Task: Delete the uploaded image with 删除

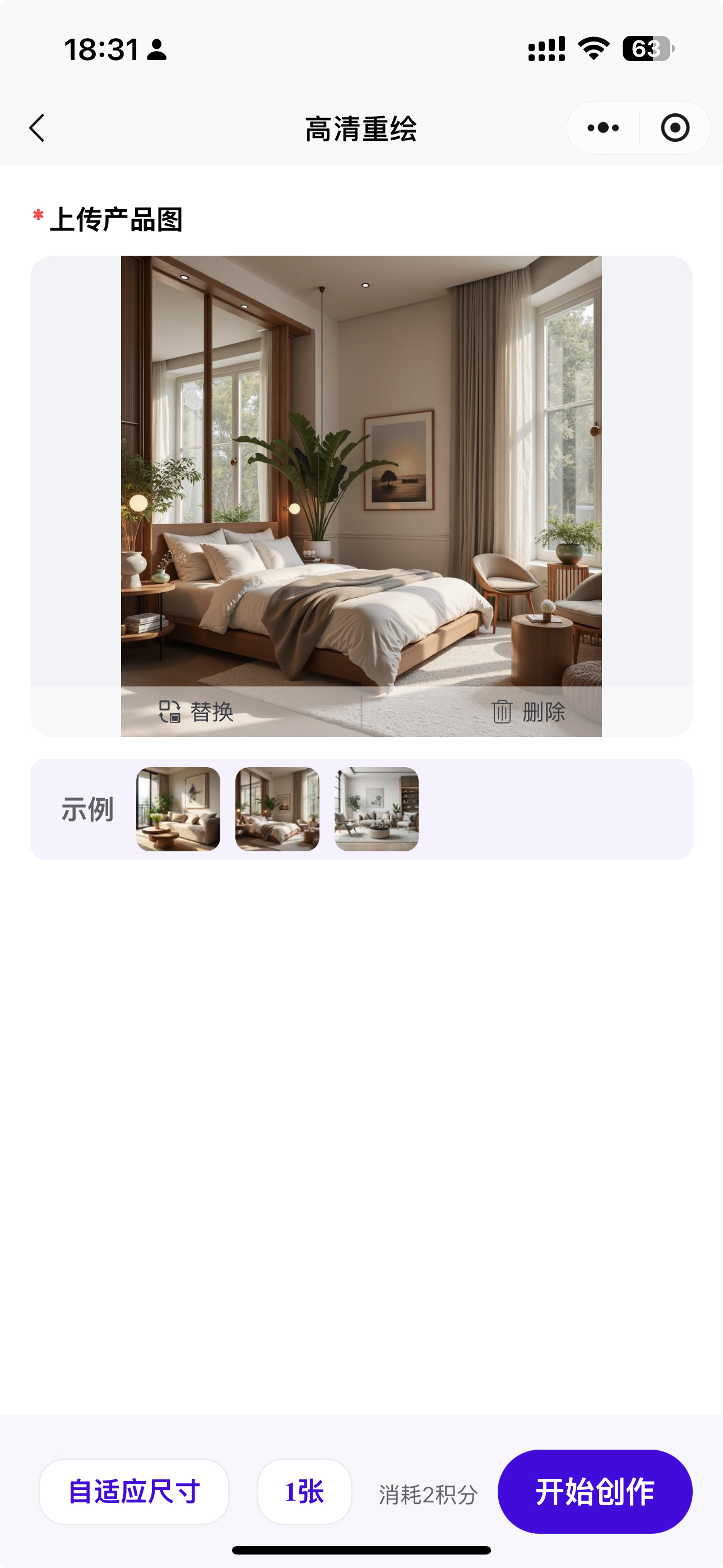Action: [529, 712]
